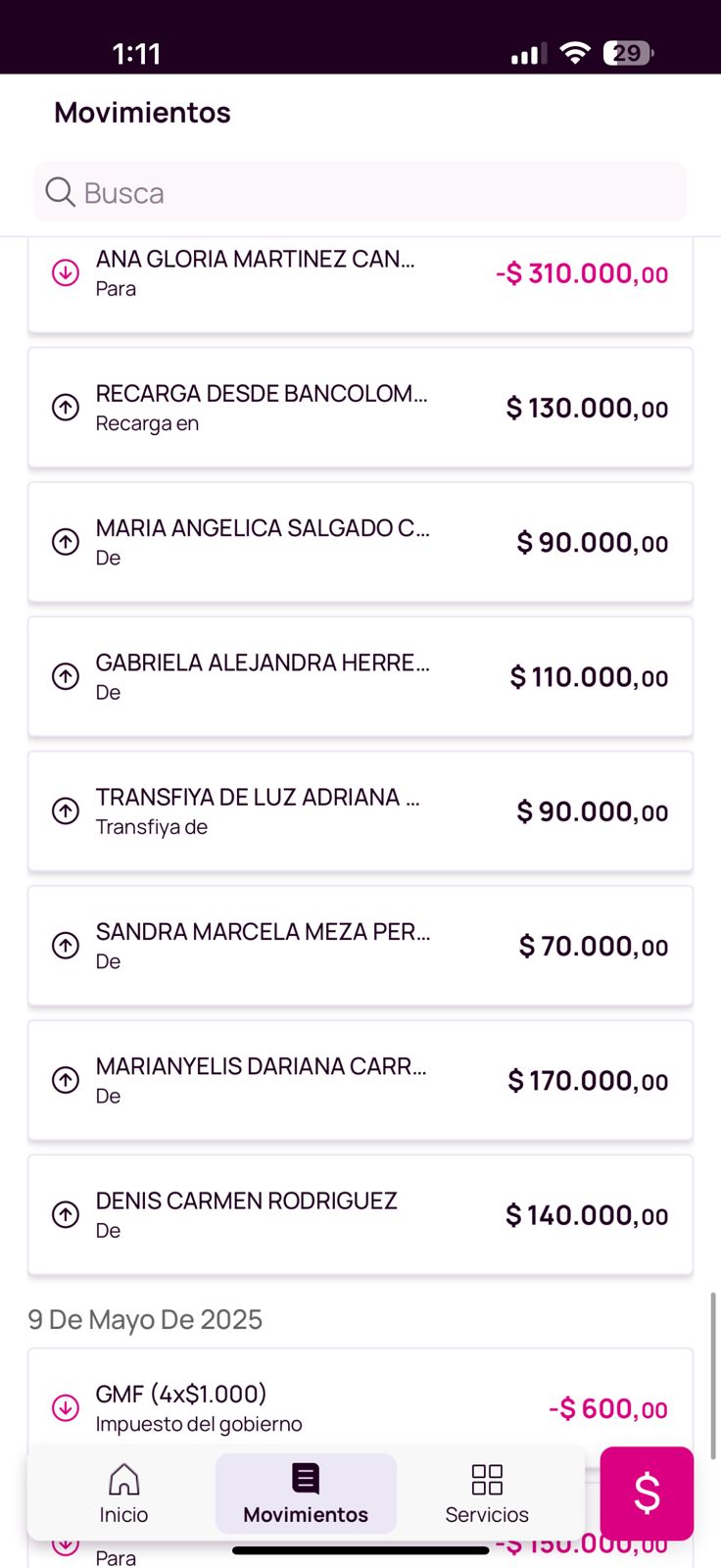Tap the pink dollar sign button

coord(647,1494)
